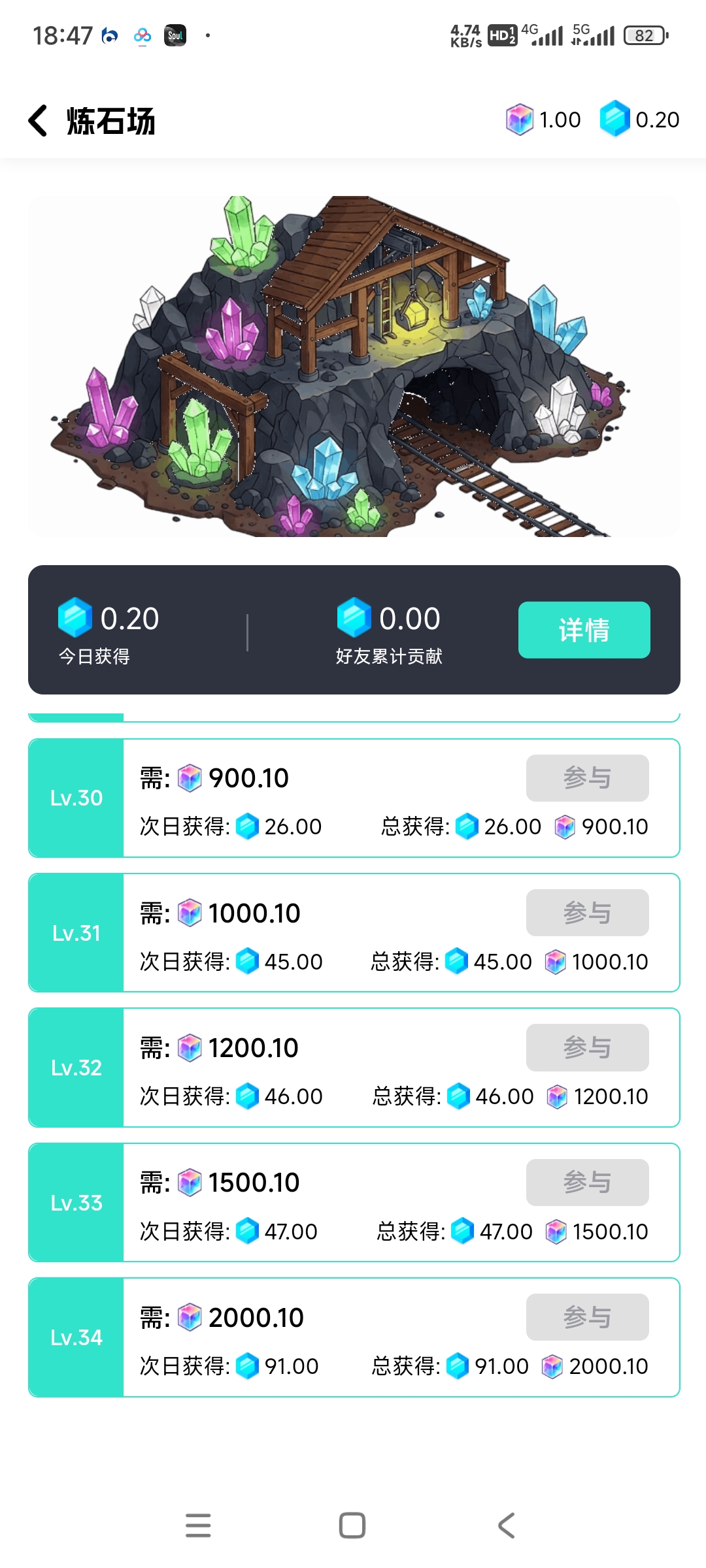The width and height of the screenshot is (706, 1568).
Task: Select the Lv.32 level label
Action: pyautogui.click(x=76, y=1068)
